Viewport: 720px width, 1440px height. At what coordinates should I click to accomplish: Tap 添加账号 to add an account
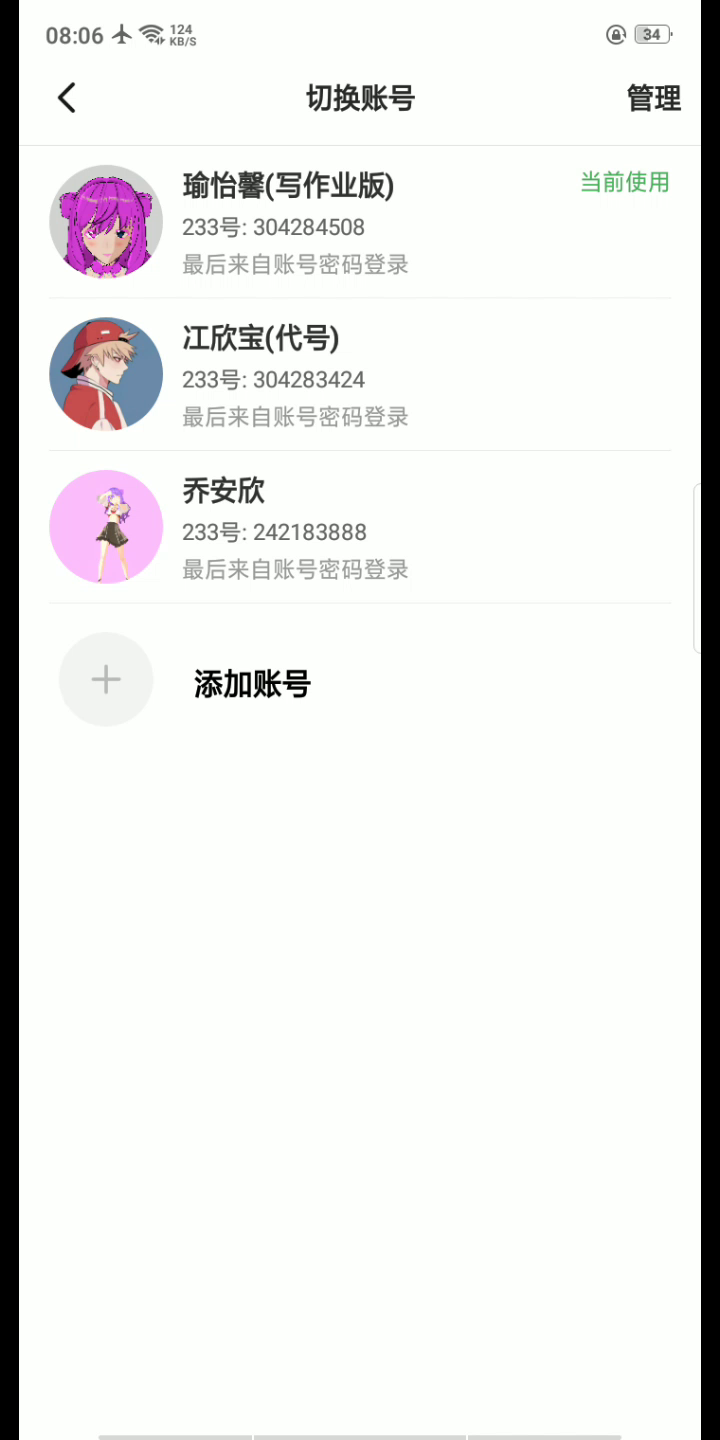tap(250, 684)
